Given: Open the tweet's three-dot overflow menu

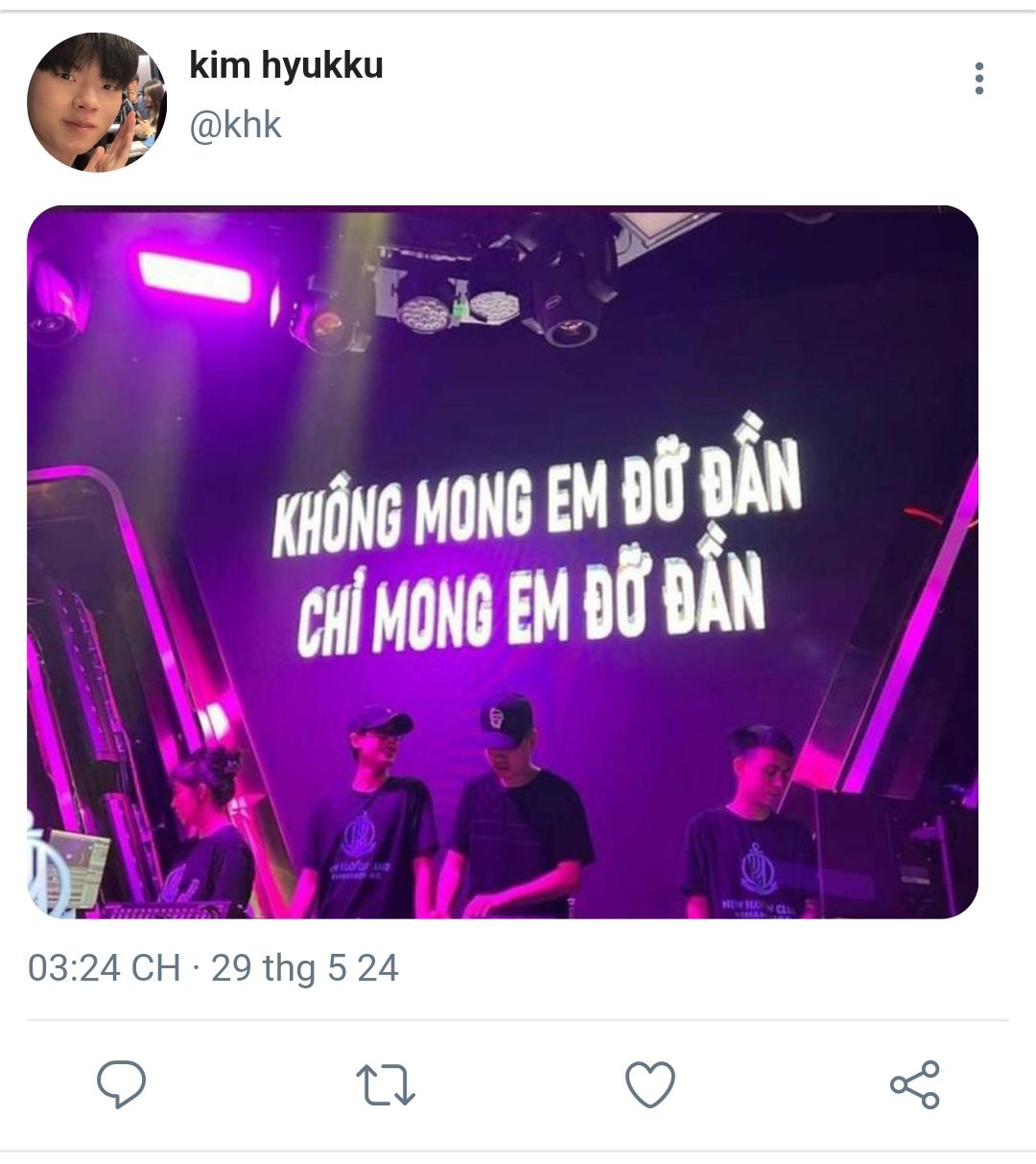Looking at the screenshot, I should [978, 79].
